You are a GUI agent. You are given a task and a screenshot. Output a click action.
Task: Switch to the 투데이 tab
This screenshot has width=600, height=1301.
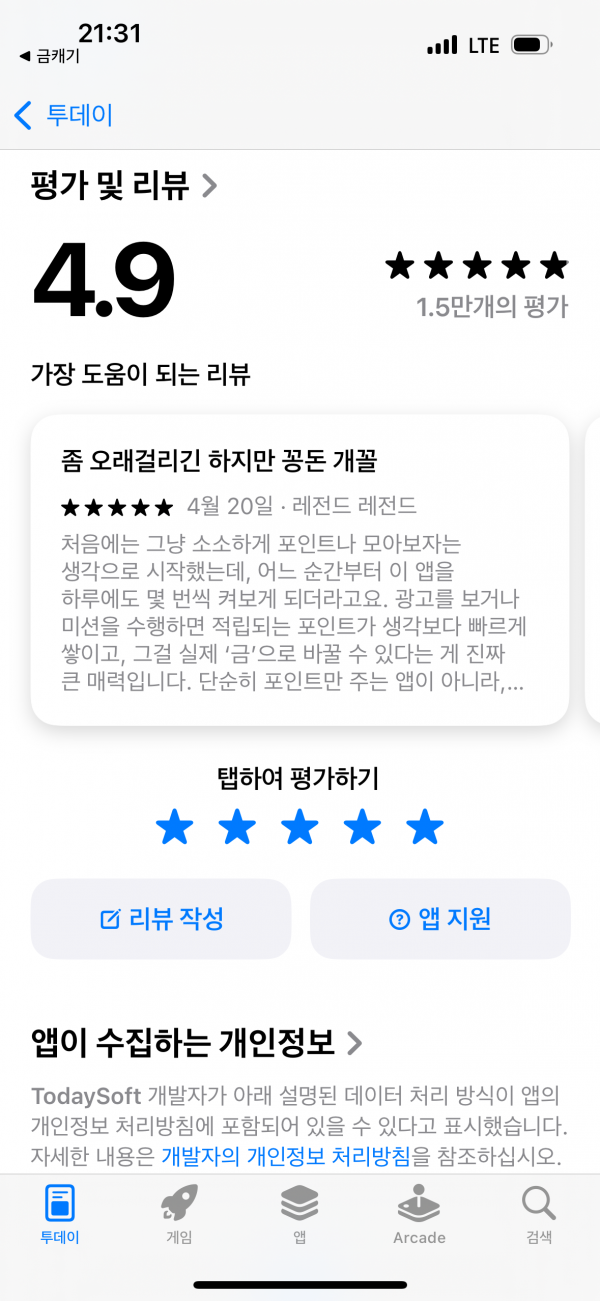[x=60, y=1215]
